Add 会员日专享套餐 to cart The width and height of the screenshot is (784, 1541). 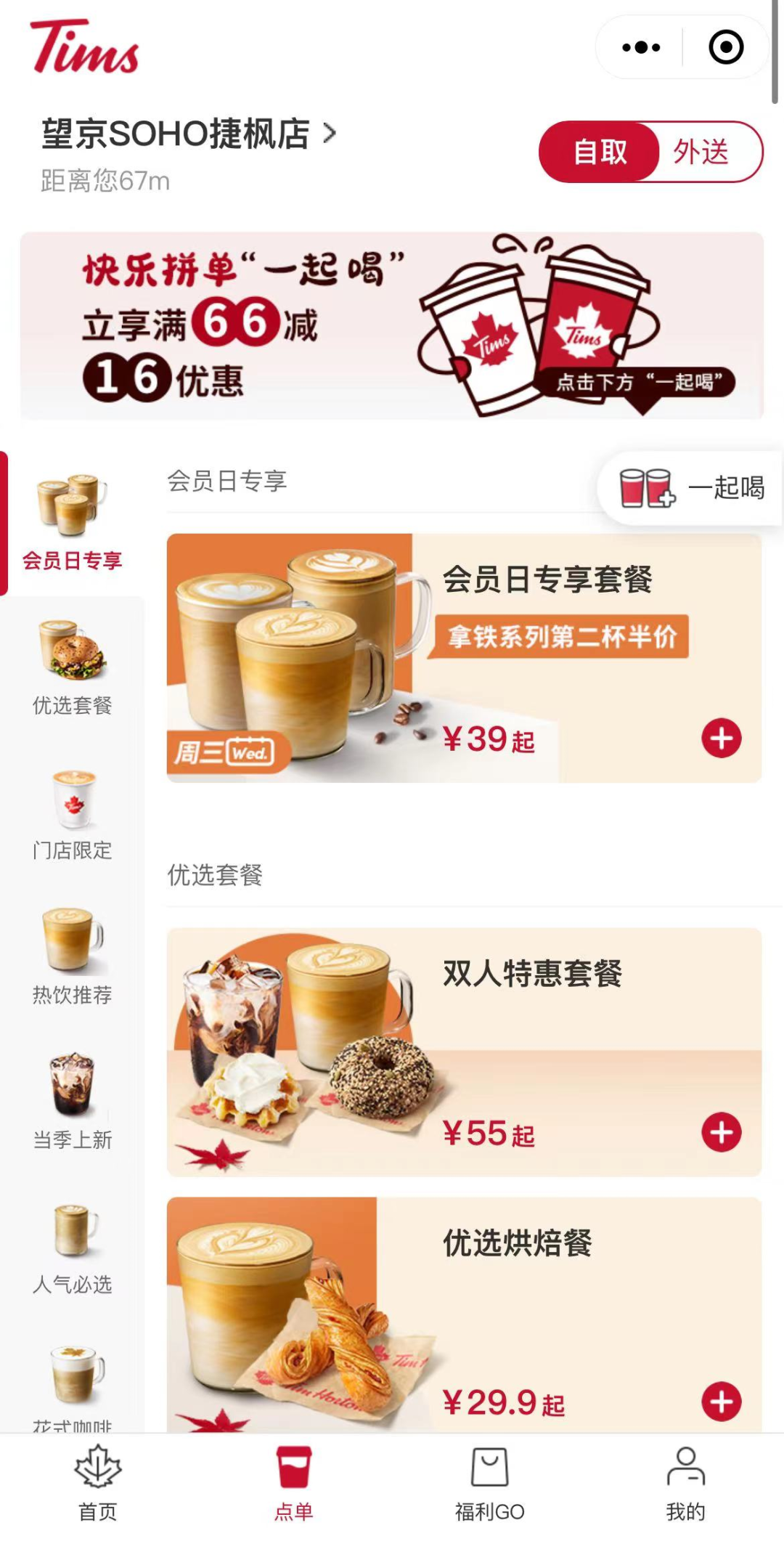click(x=720, y=736)
